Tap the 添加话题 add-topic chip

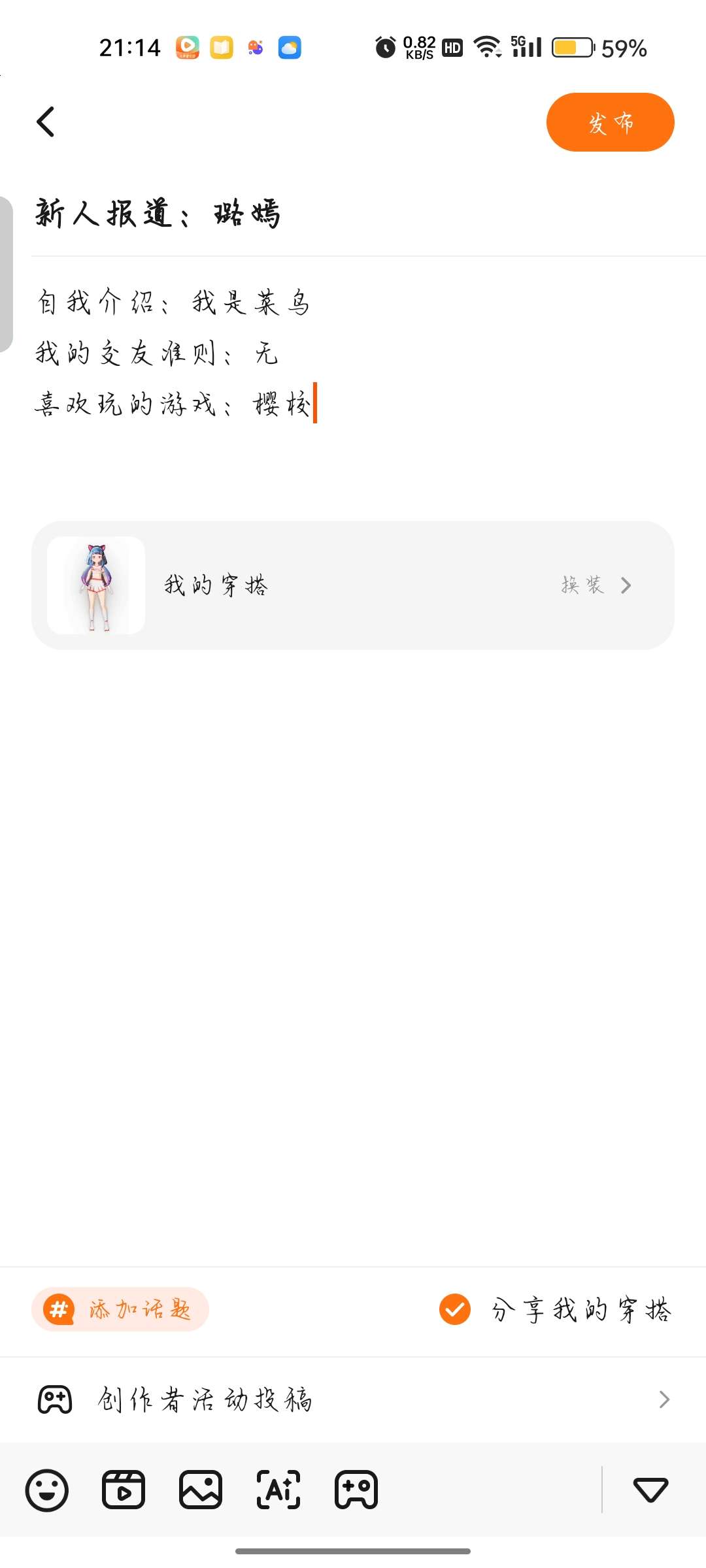(120, 1309)
